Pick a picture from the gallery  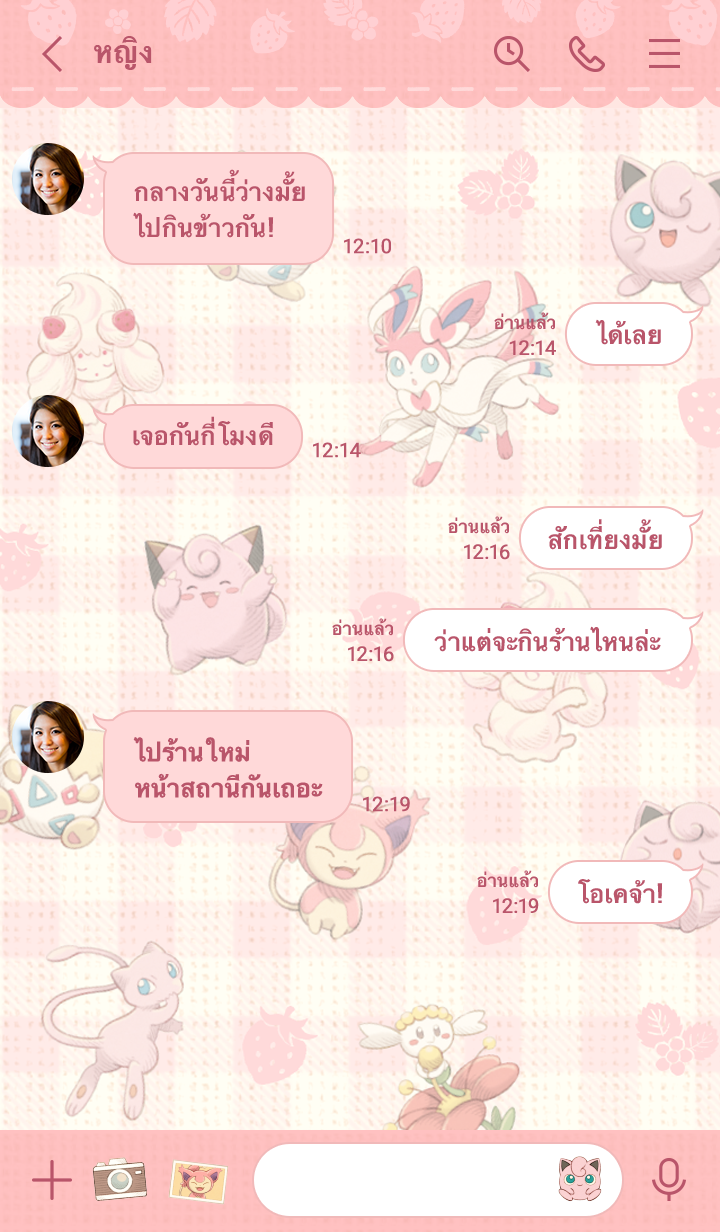[x=198, y=1181]
